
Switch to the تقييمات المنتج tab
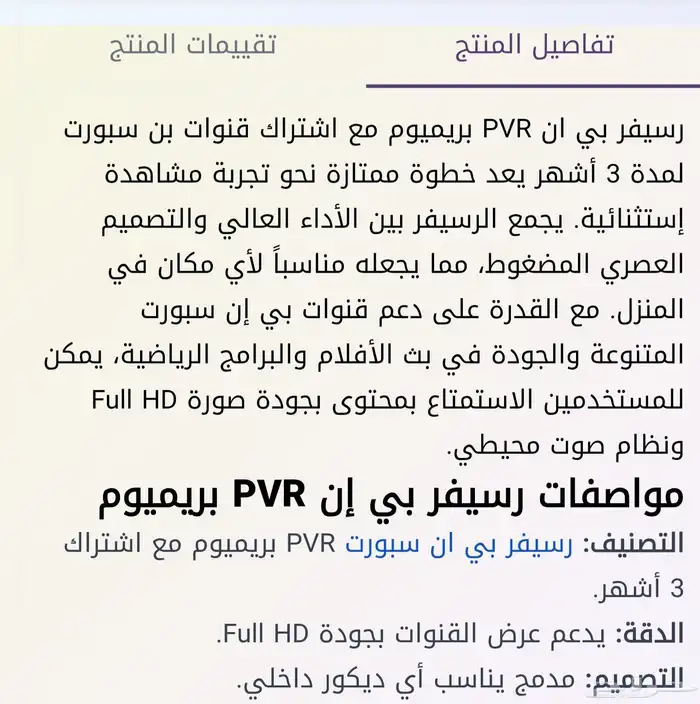[193, 46]
